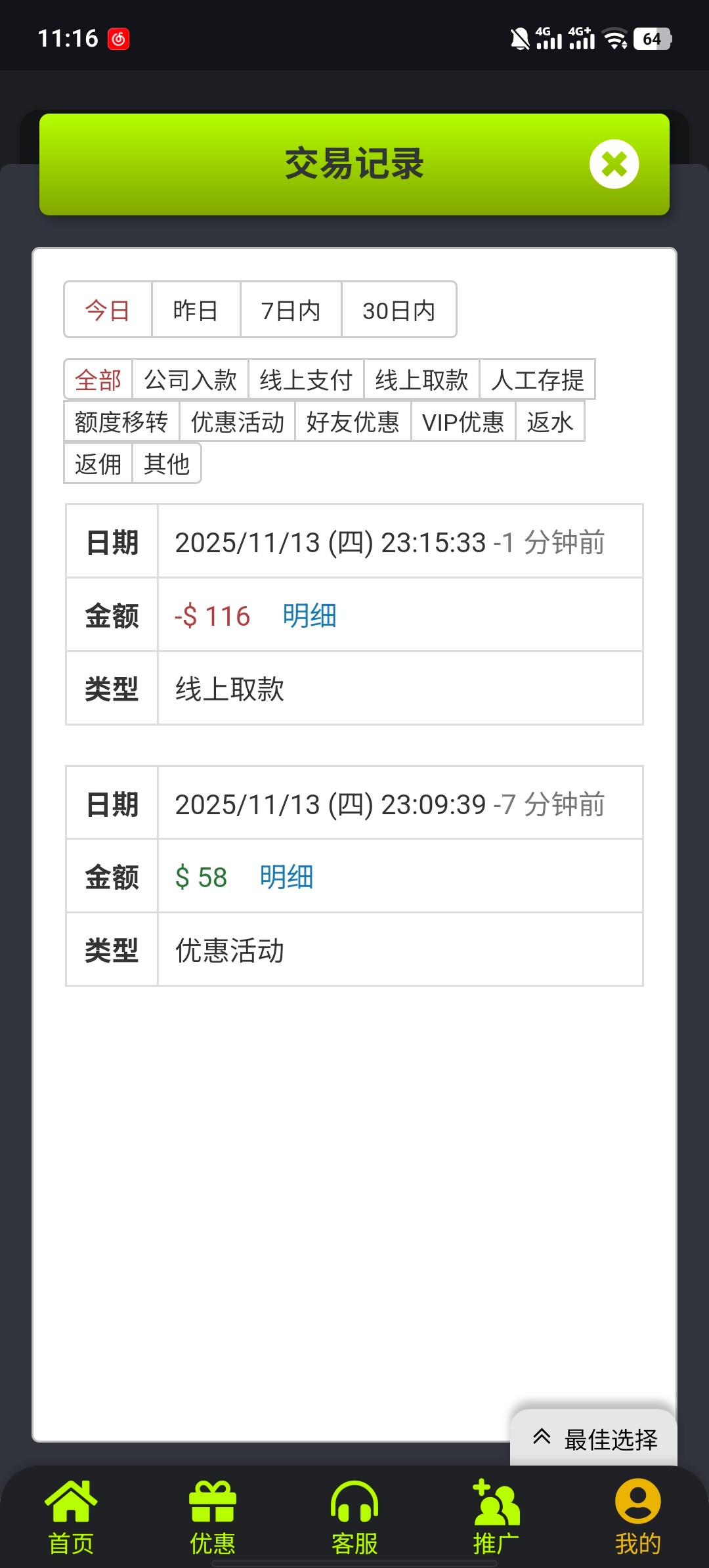Select the 7日内 date range

point(291,310)
